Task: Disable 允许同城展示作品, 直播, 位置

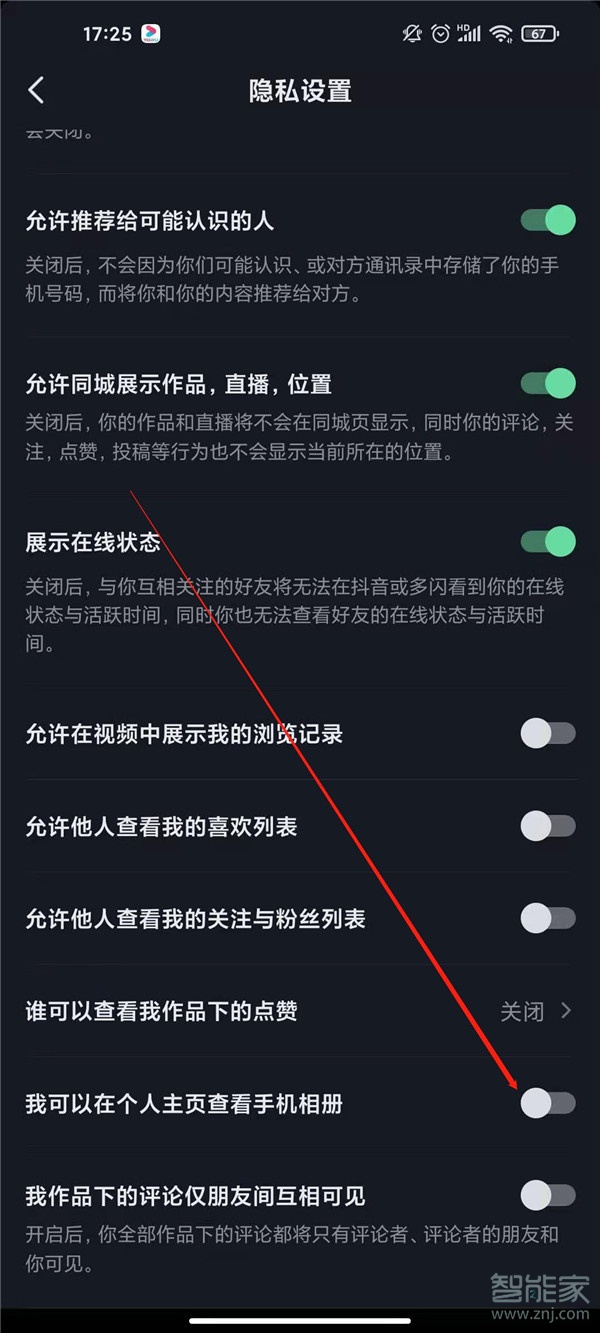Action: 548,382
